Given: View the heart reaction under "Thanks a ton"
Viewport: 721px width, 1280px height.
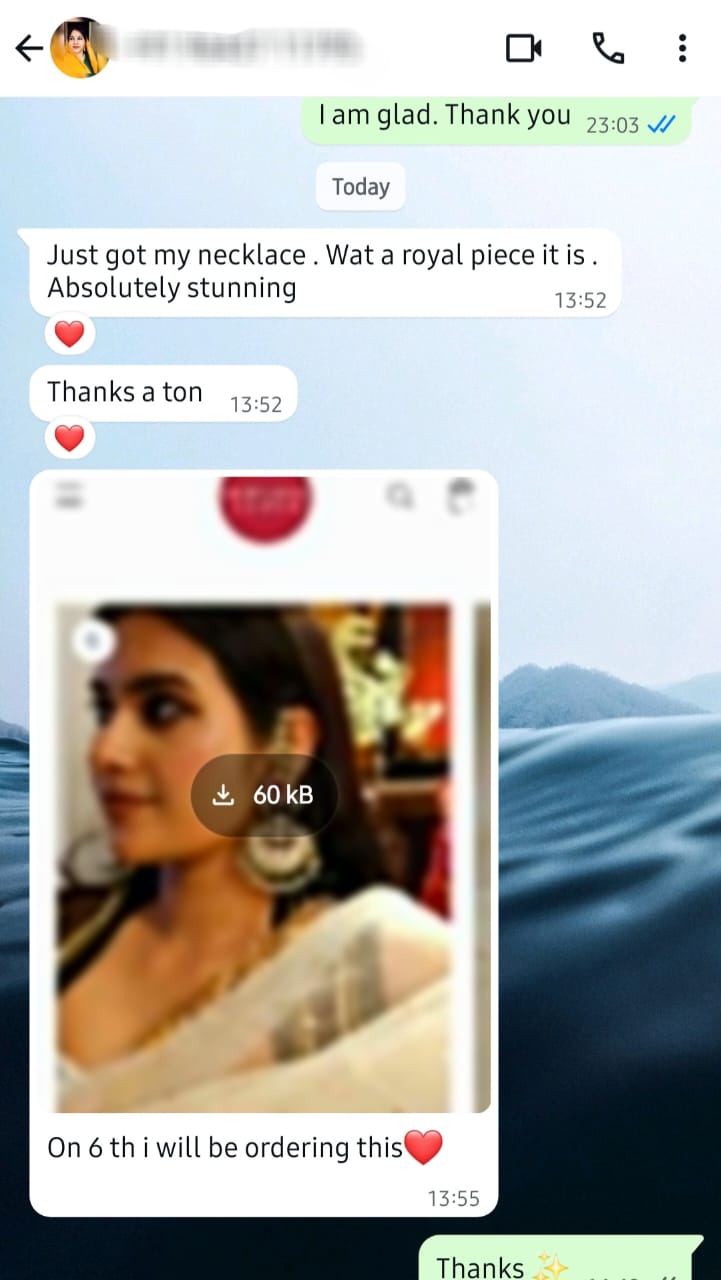Looking at the screenshot, I should pyautogui.click(x=69, y=438).
